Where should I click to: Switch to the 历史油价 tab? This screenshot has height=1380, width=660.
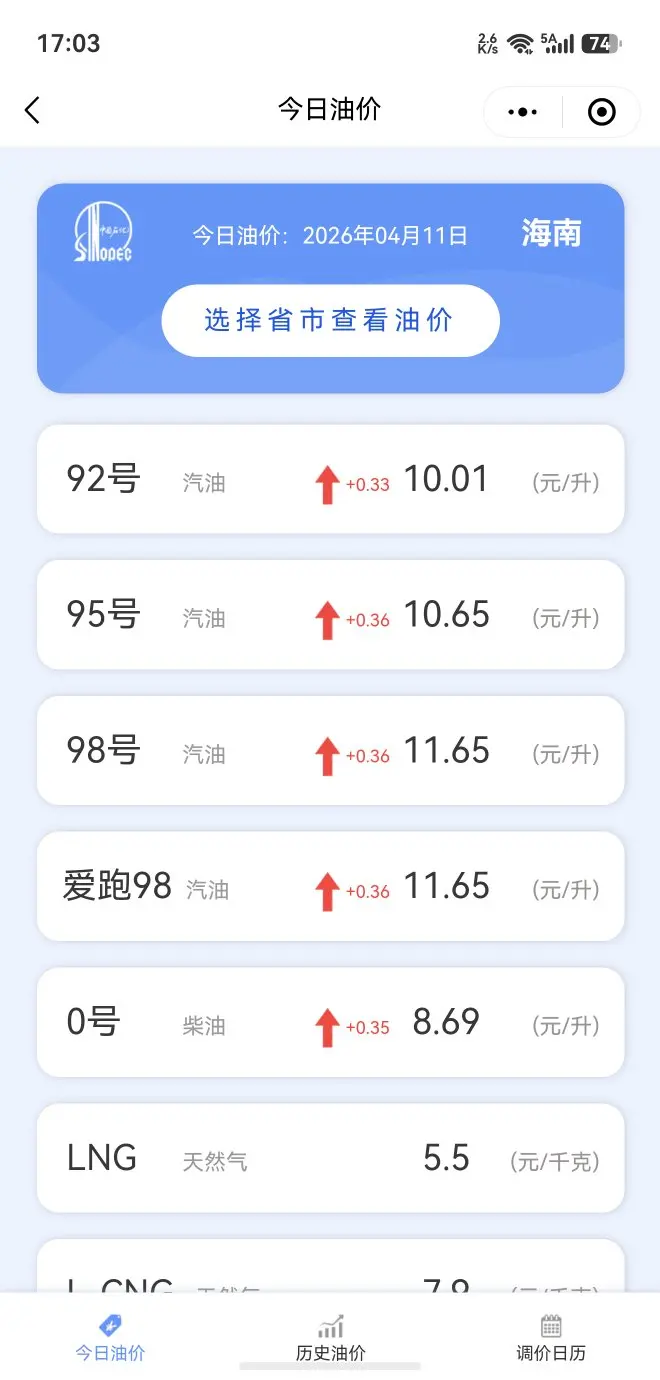330,1338
